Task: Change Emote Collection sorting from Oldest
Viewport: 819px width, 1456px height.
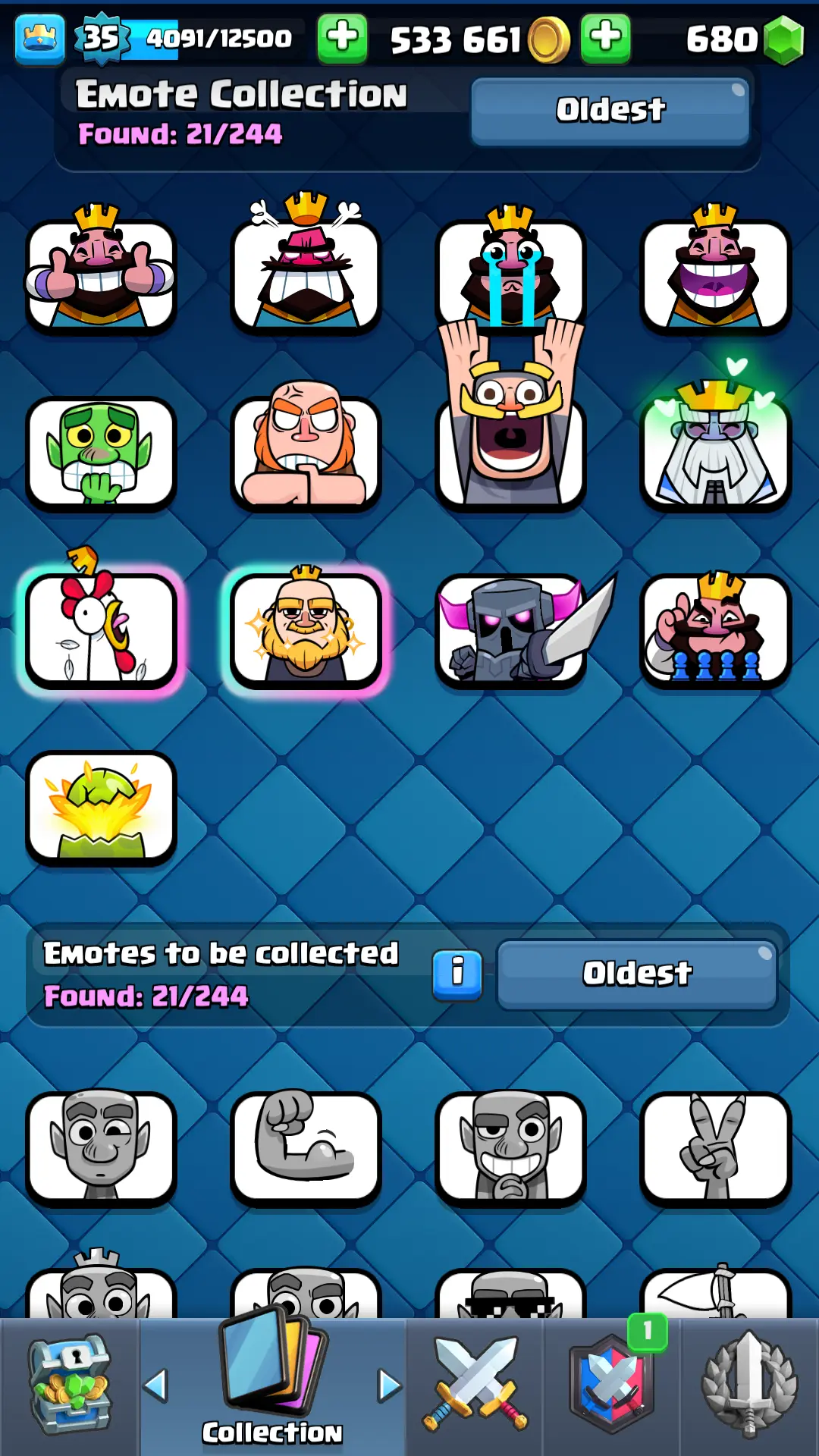Action: point(610,111)
